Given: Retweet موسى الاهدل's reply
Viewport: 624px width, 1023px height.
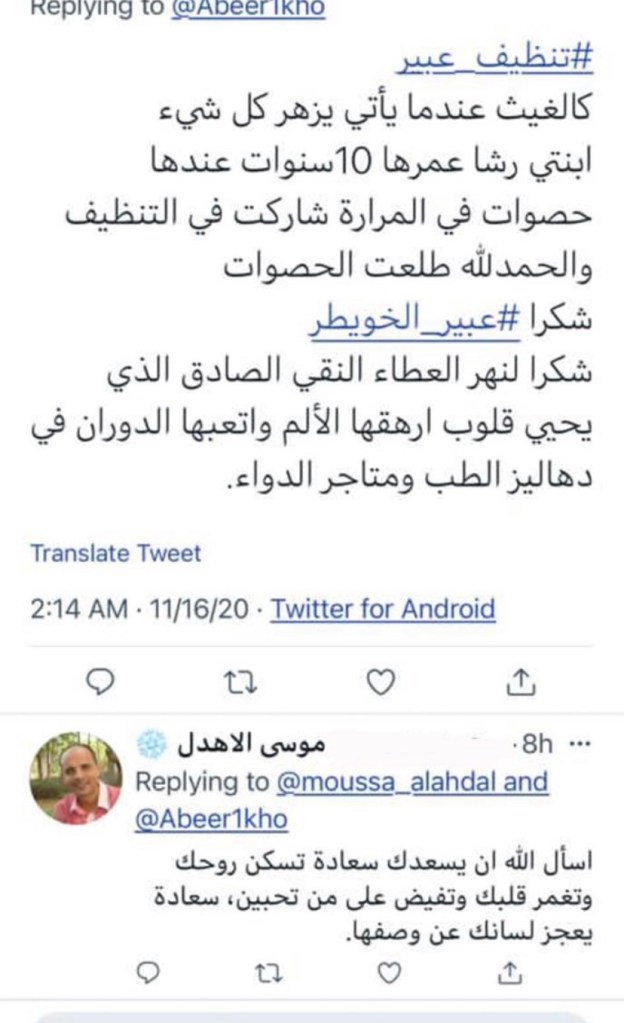Looking at the screenshot, I should tap(267, 970).
